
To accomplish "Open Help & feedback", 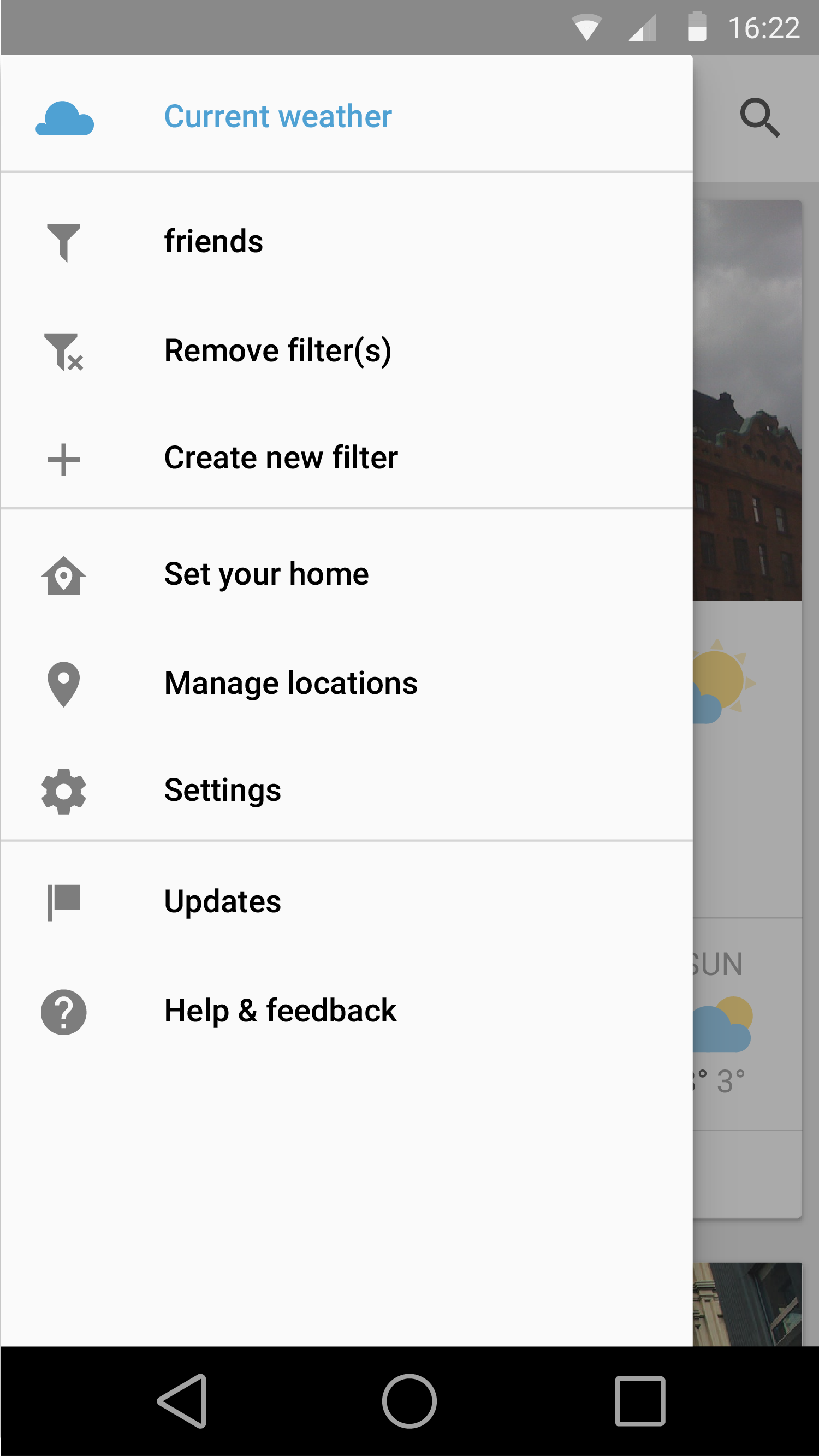I will tap(280, 1011).
